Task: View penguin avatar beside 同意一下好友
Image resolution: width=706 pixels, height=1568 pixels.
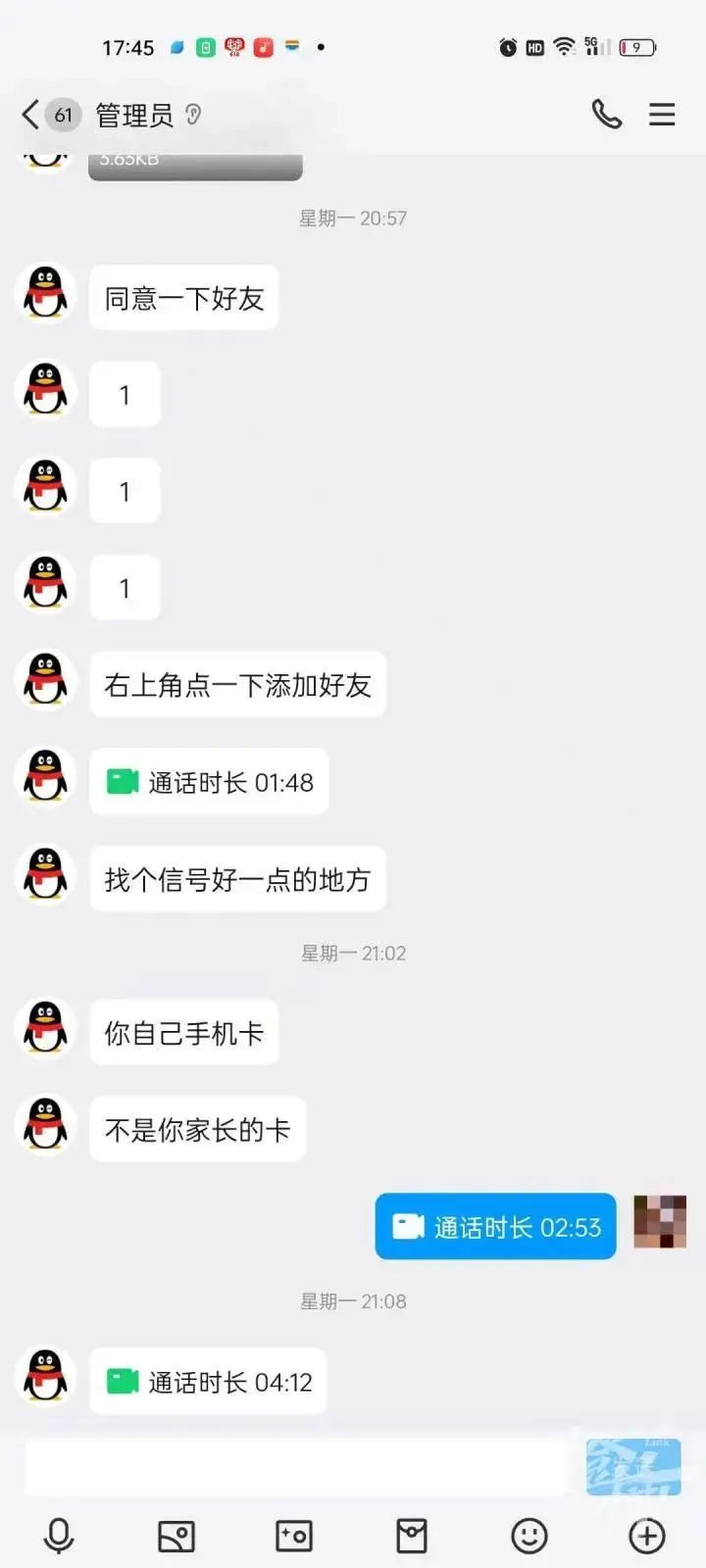Action: (x=46, y=293)
